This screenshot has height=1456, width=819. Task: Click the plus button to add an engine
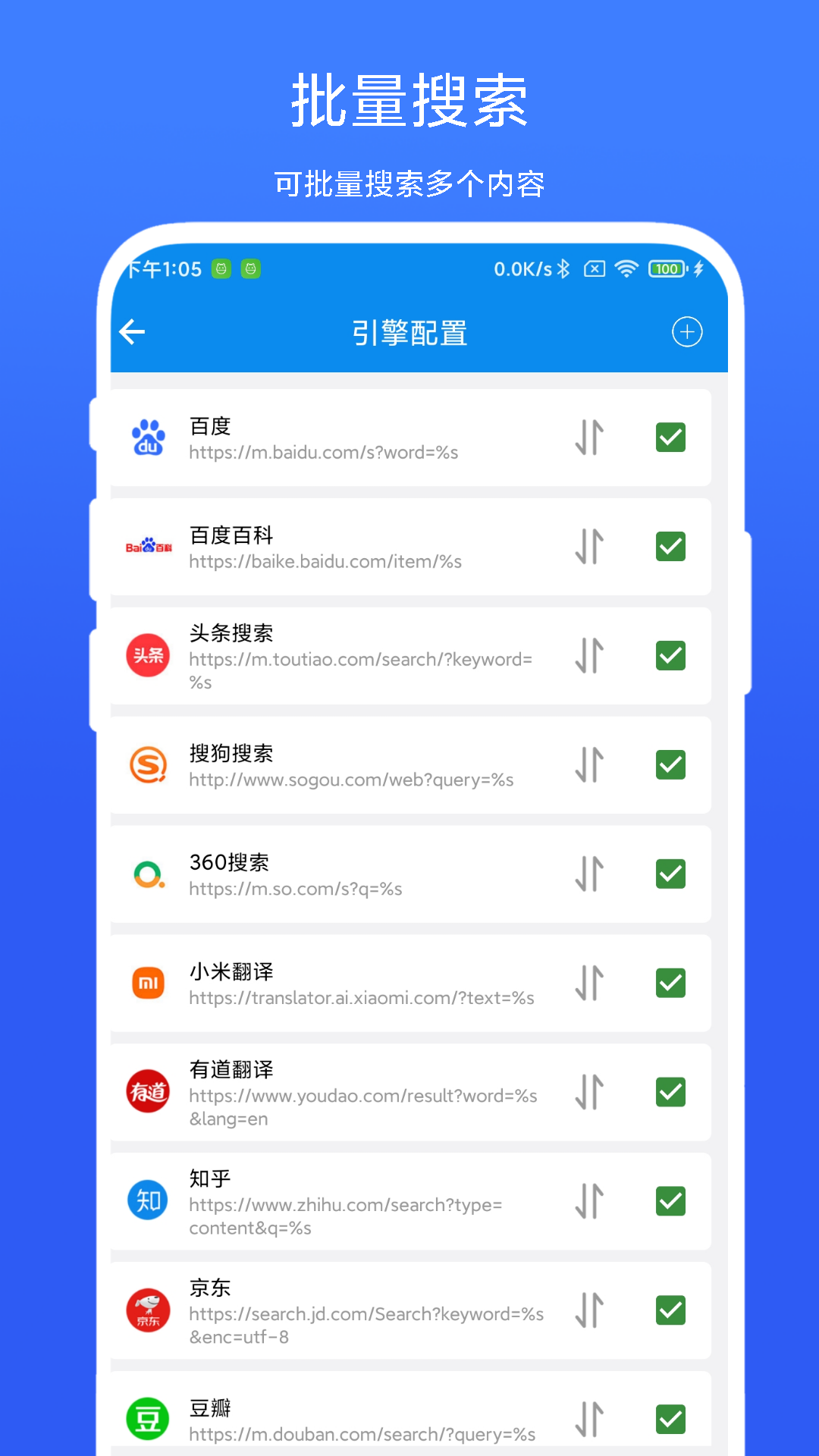click(x=687, y=332)
